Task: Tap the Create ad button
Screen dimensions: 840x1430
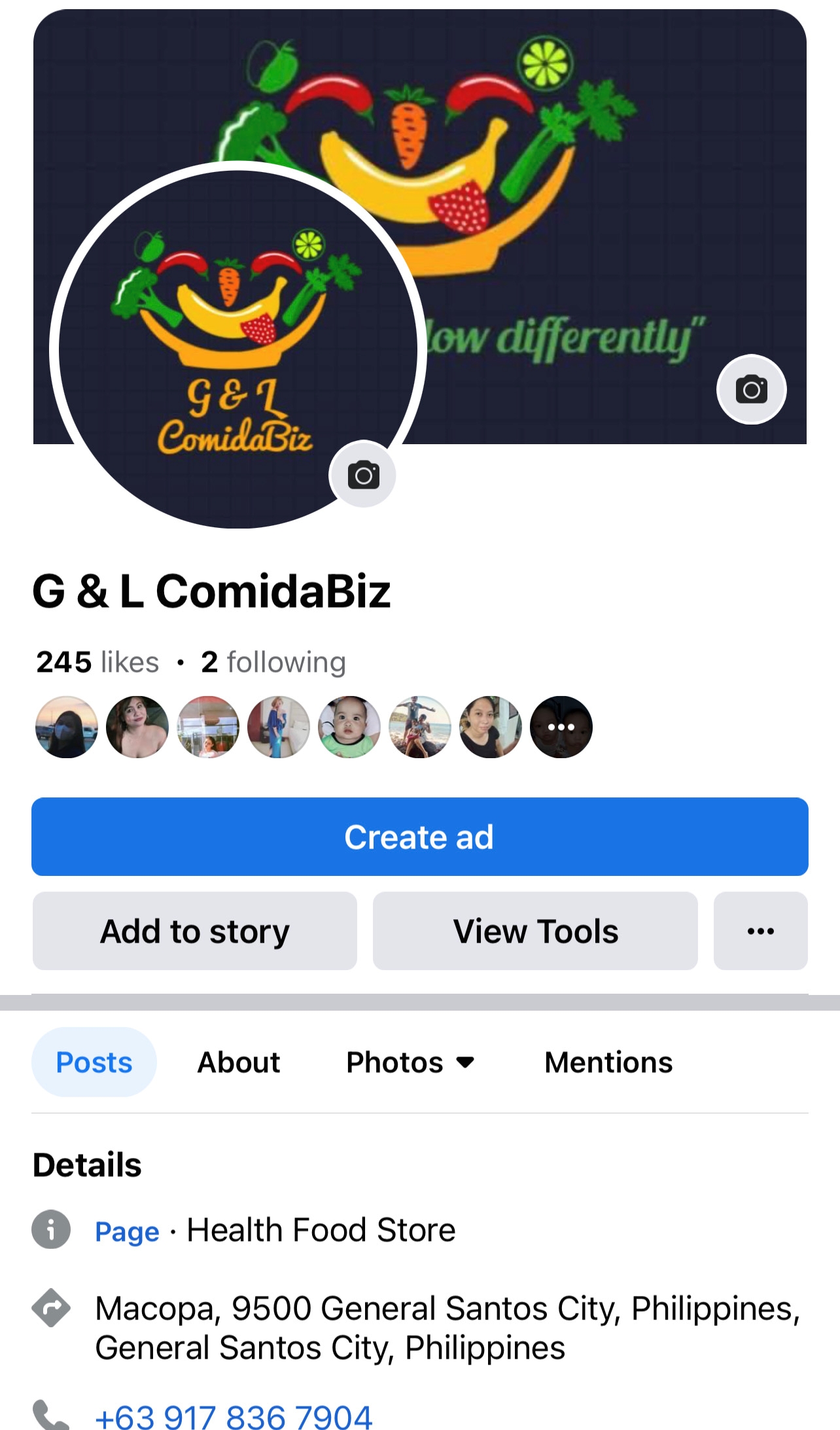Action: coord(419,837)
